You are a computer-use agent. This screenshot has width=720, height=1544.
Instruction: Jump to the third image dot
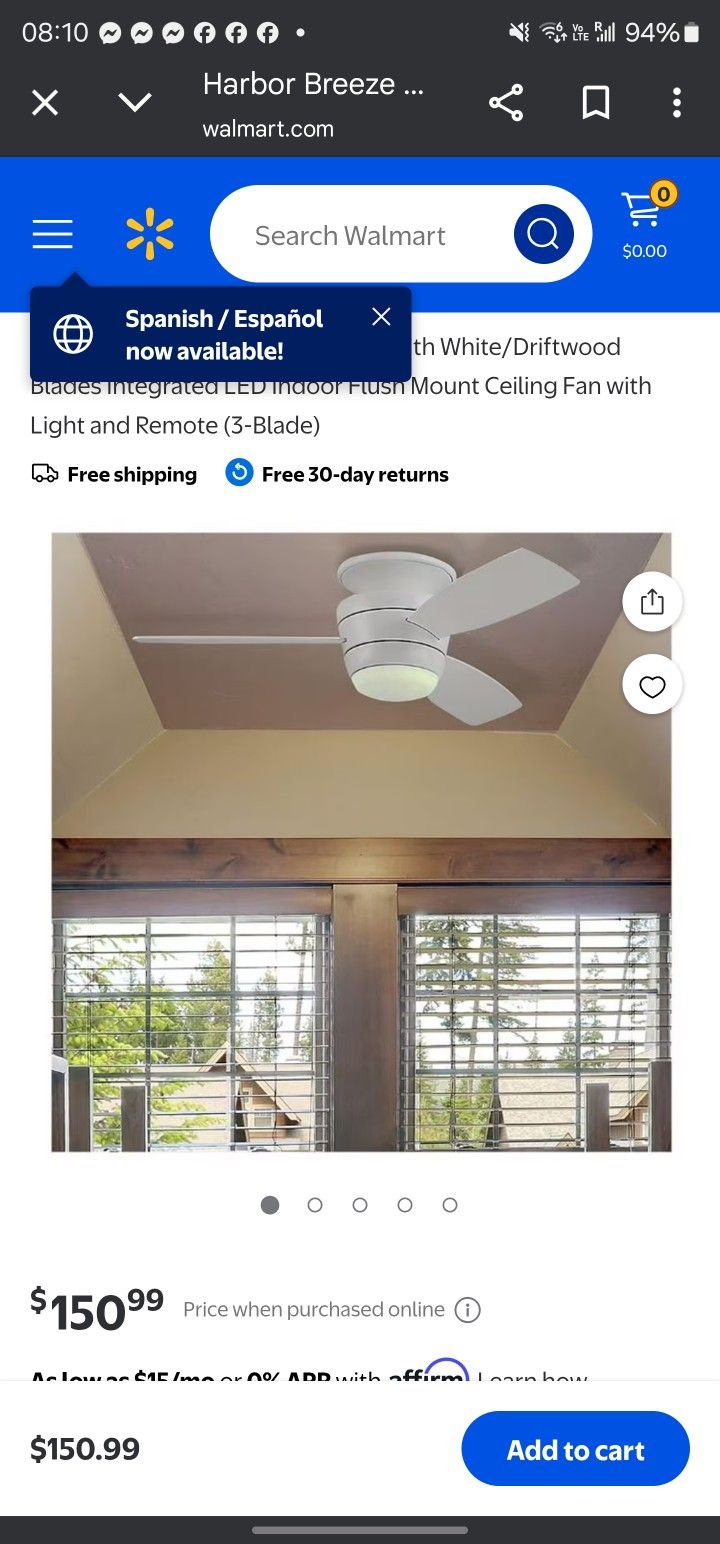coord(360,1205)
